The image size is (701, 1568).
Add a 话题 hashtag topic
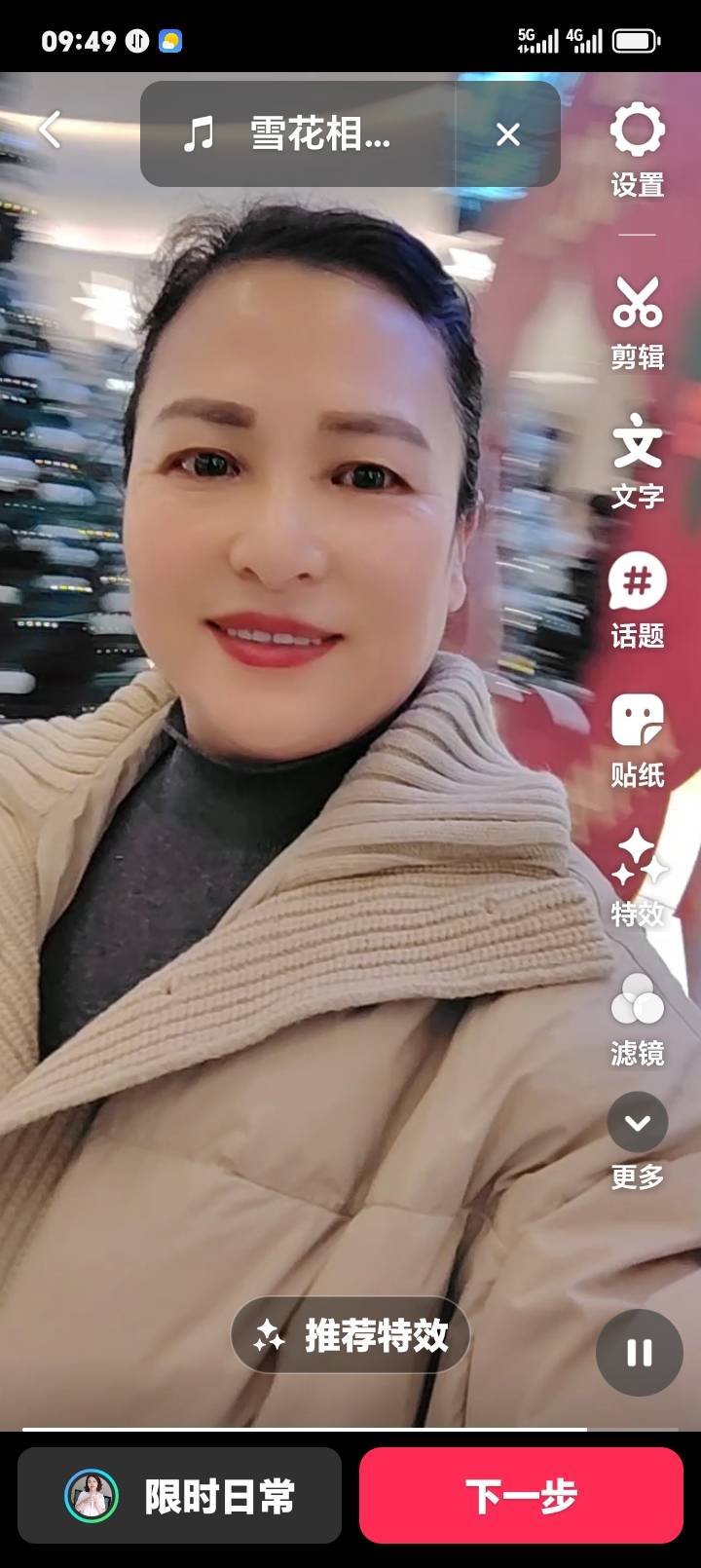click(638, 601)
